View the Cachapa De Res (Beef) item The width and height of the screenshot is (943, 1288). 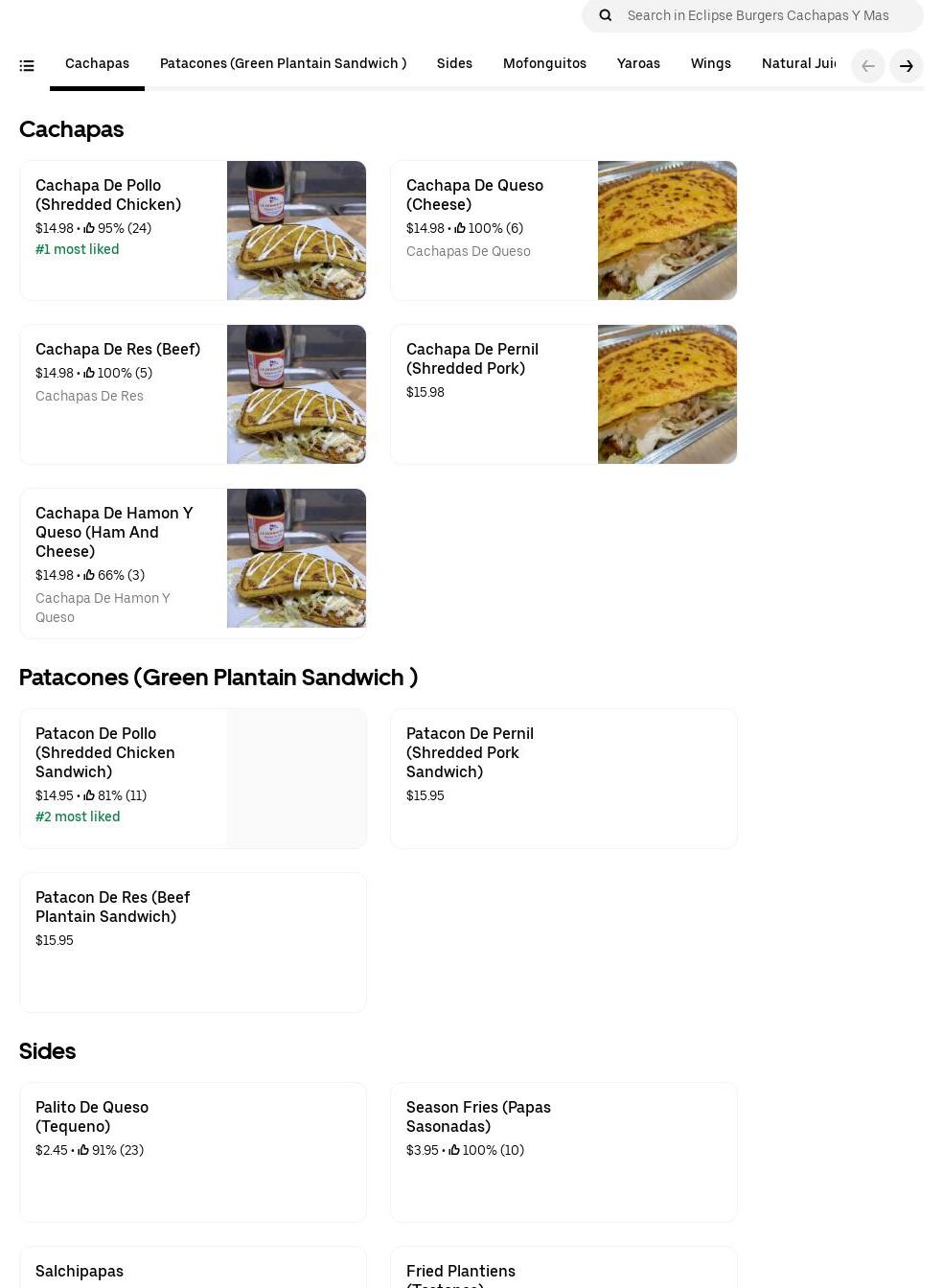click(193, 394)
